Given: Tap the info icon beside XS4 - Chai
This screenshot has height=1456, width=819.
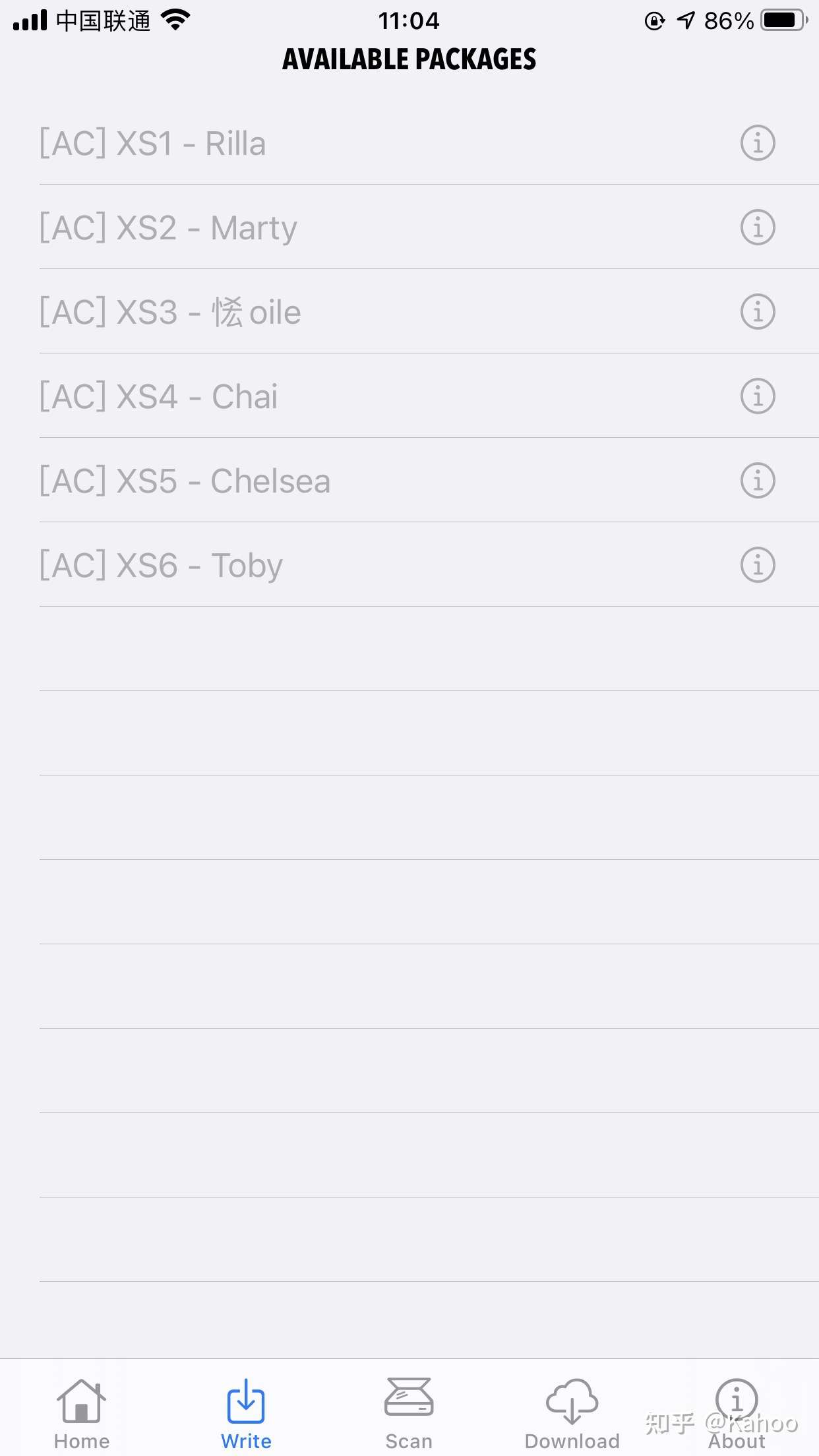Looking at the screenshot, I should click(757, 396).
